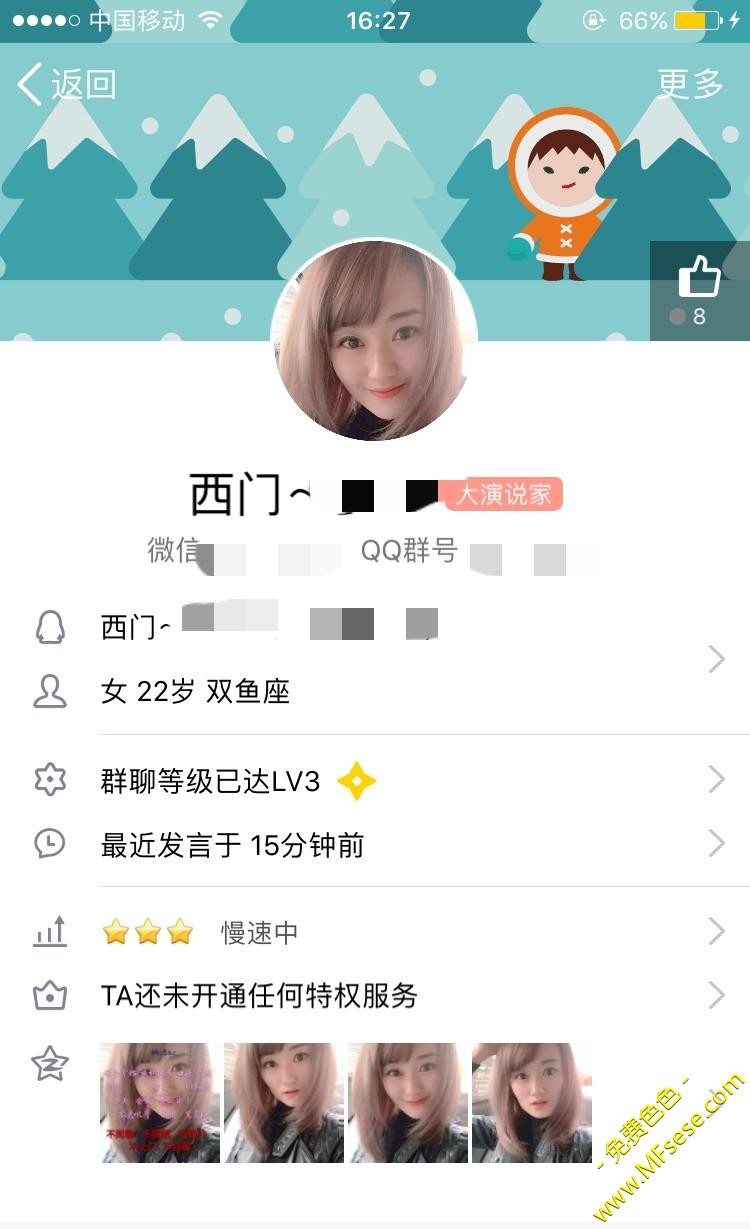Open the 更多 menu
The image size is (750, 1229).
coord(690,84)
